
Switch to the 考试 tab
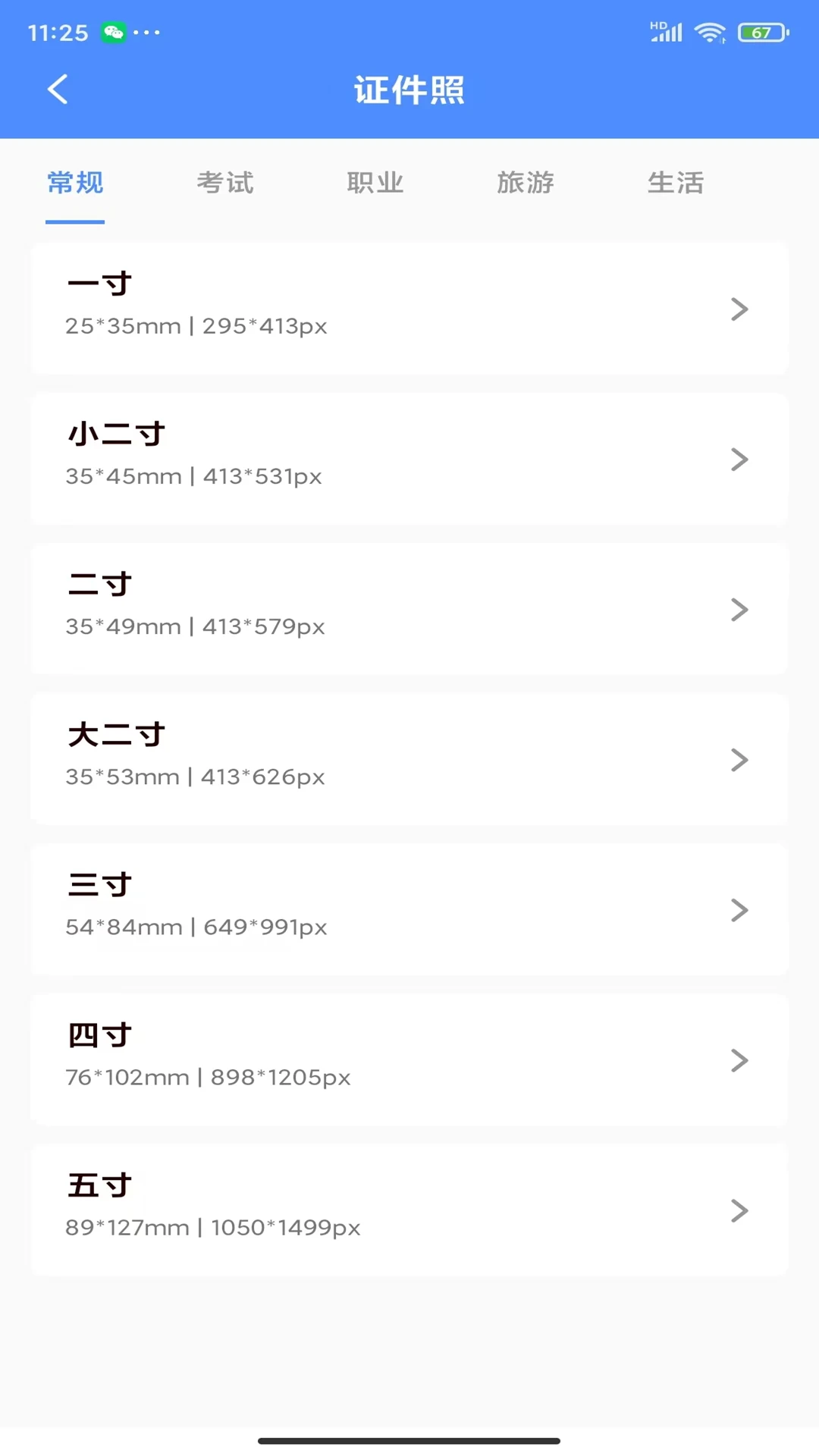click(x=225, y=183)
